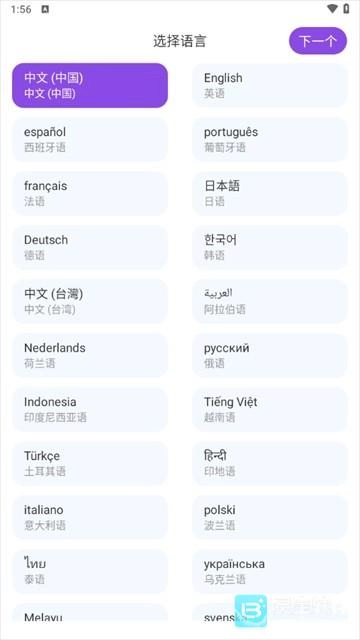The height and width of the screenshot is (640, 360).
Task: Select русский language option
Action: tap(270, 356)
